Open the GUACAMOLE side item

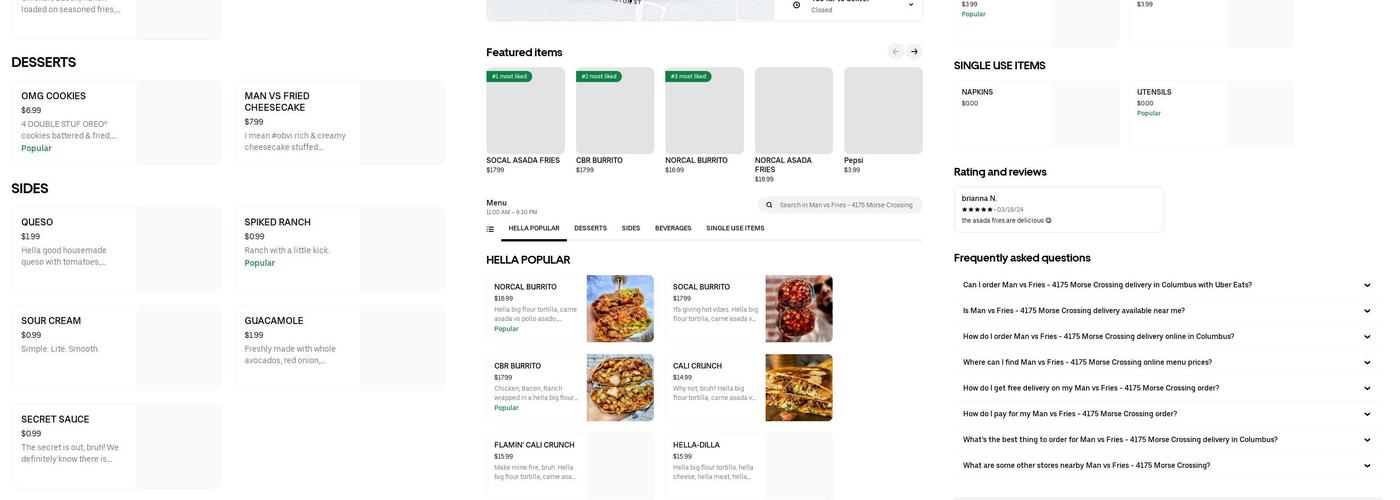pyautogui.click(x=339, y=348)
